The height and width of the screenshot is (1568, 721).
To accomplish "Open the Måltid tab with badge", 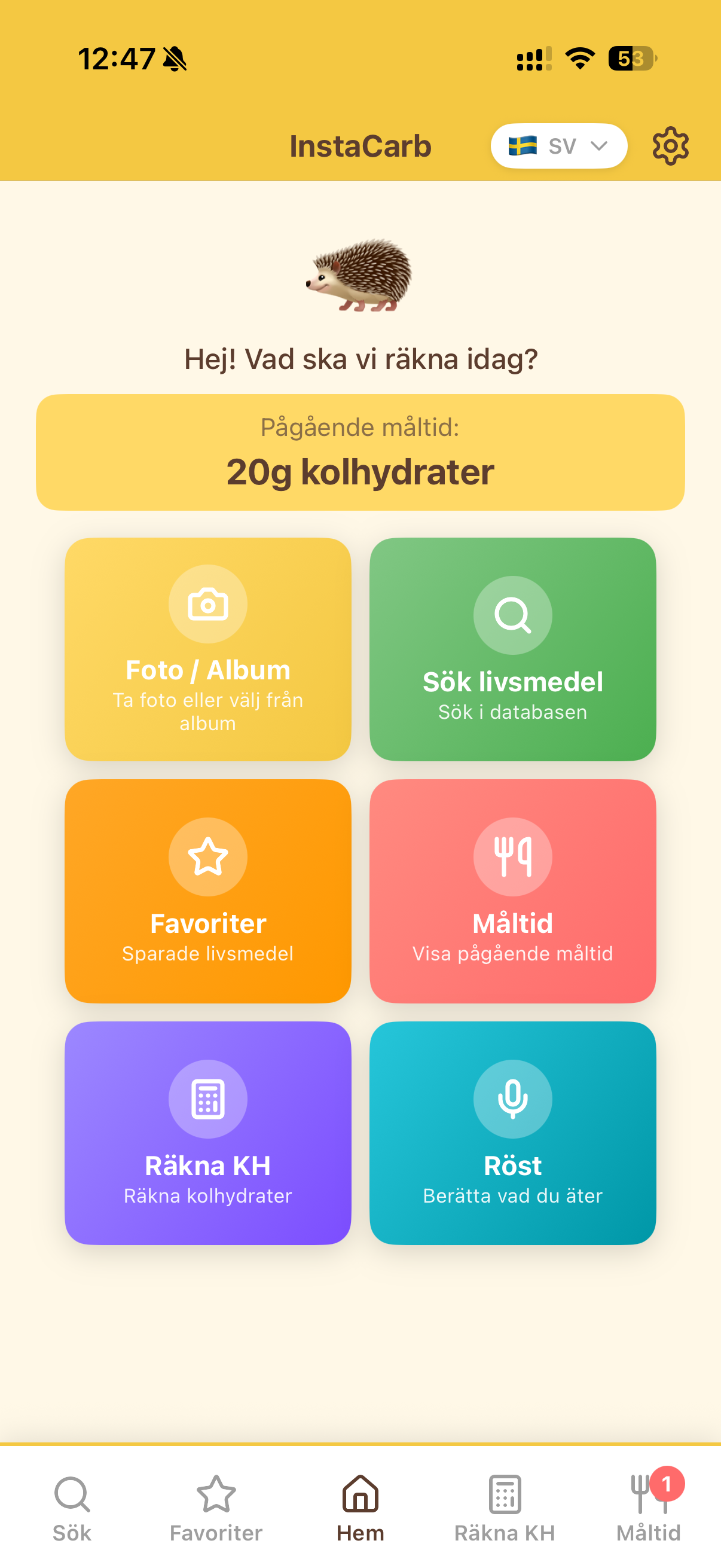I will pyautogui.click(x=648, y=1507).
